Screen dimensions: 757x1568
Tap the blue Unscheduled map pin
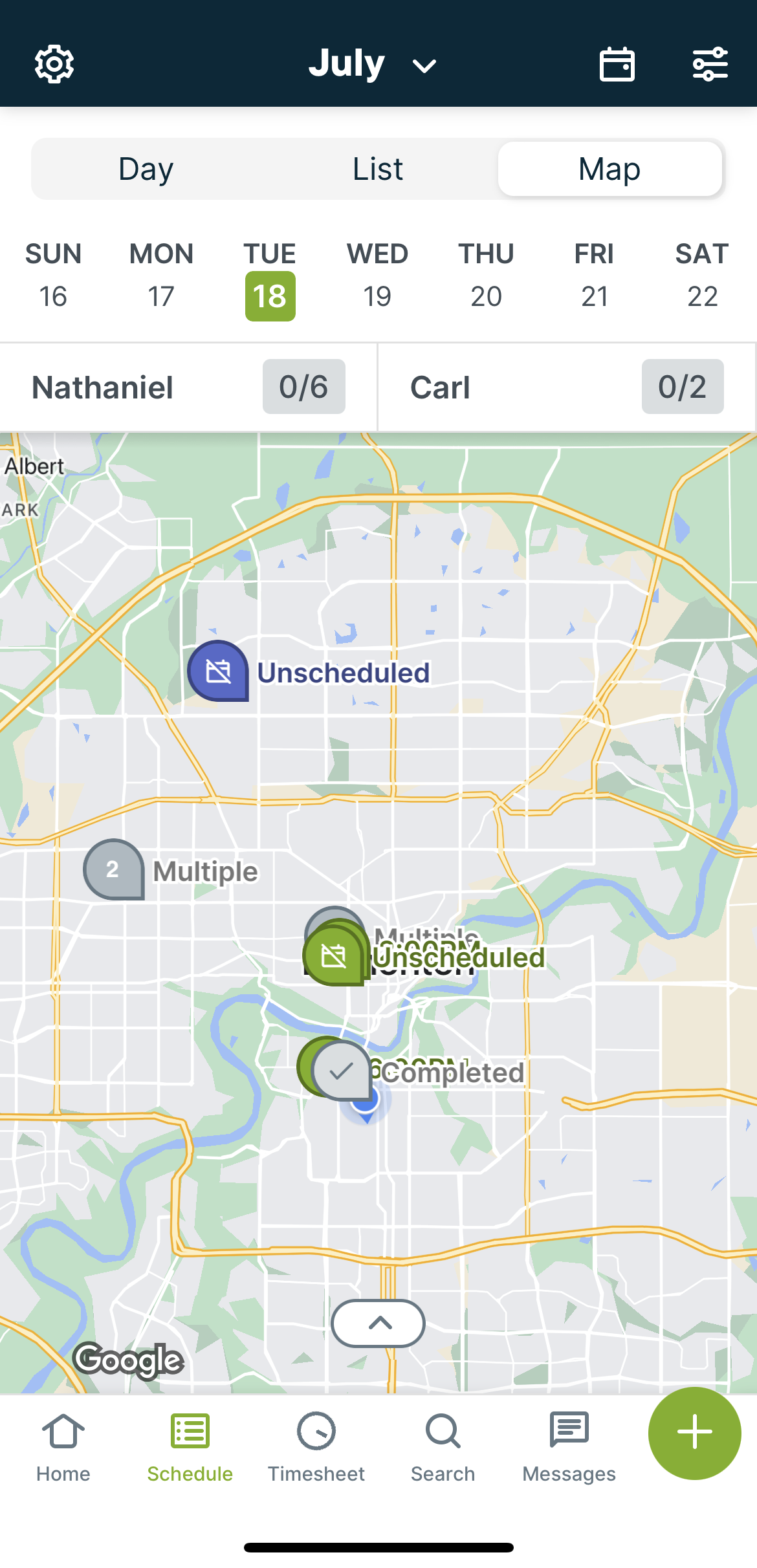(218, 670)
